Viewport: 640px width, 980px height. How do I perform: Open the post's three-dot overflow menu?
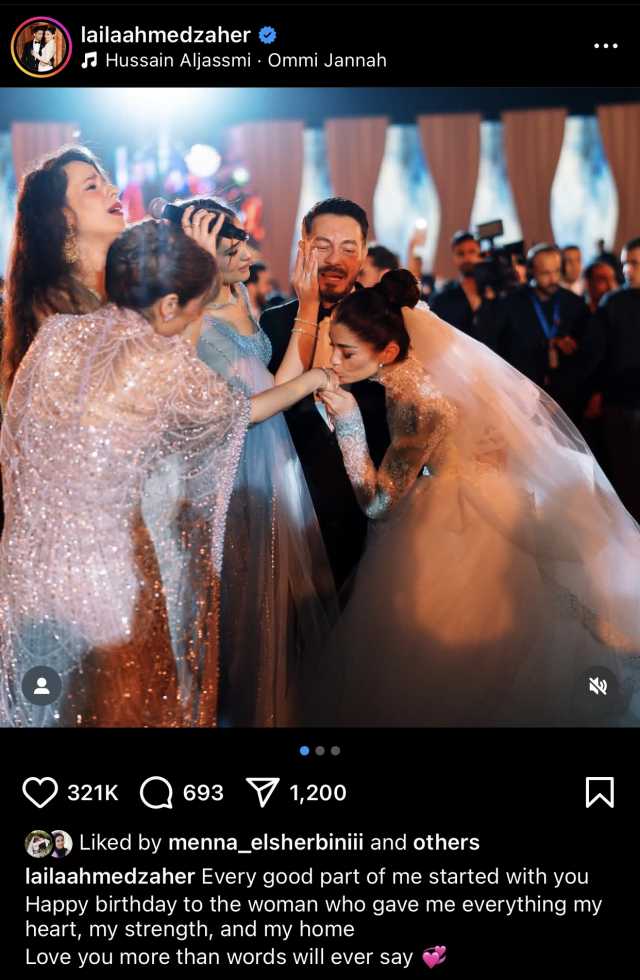click(605, 46)
